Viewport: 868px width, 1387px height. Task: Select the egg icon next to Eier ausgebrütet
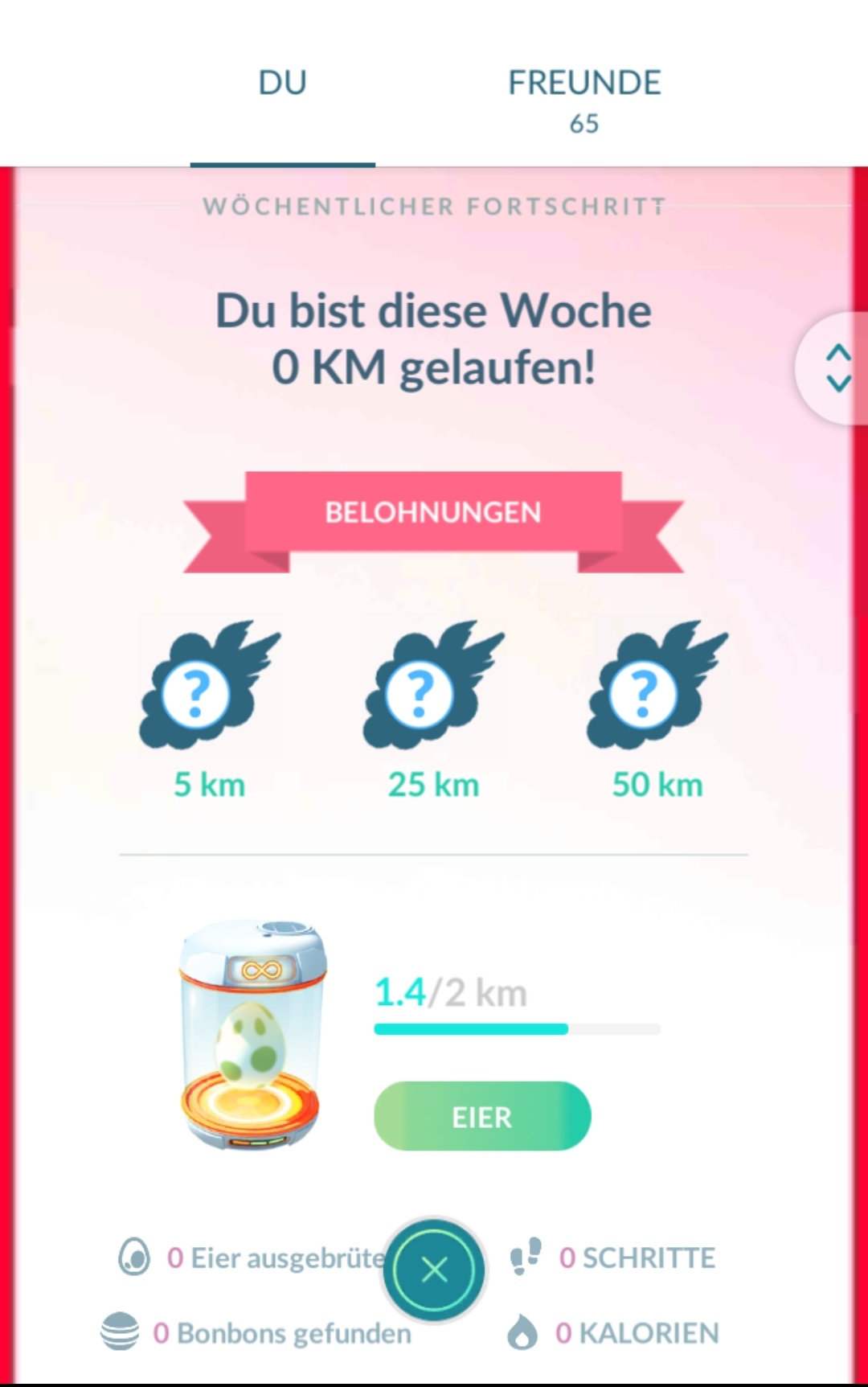135,1256
